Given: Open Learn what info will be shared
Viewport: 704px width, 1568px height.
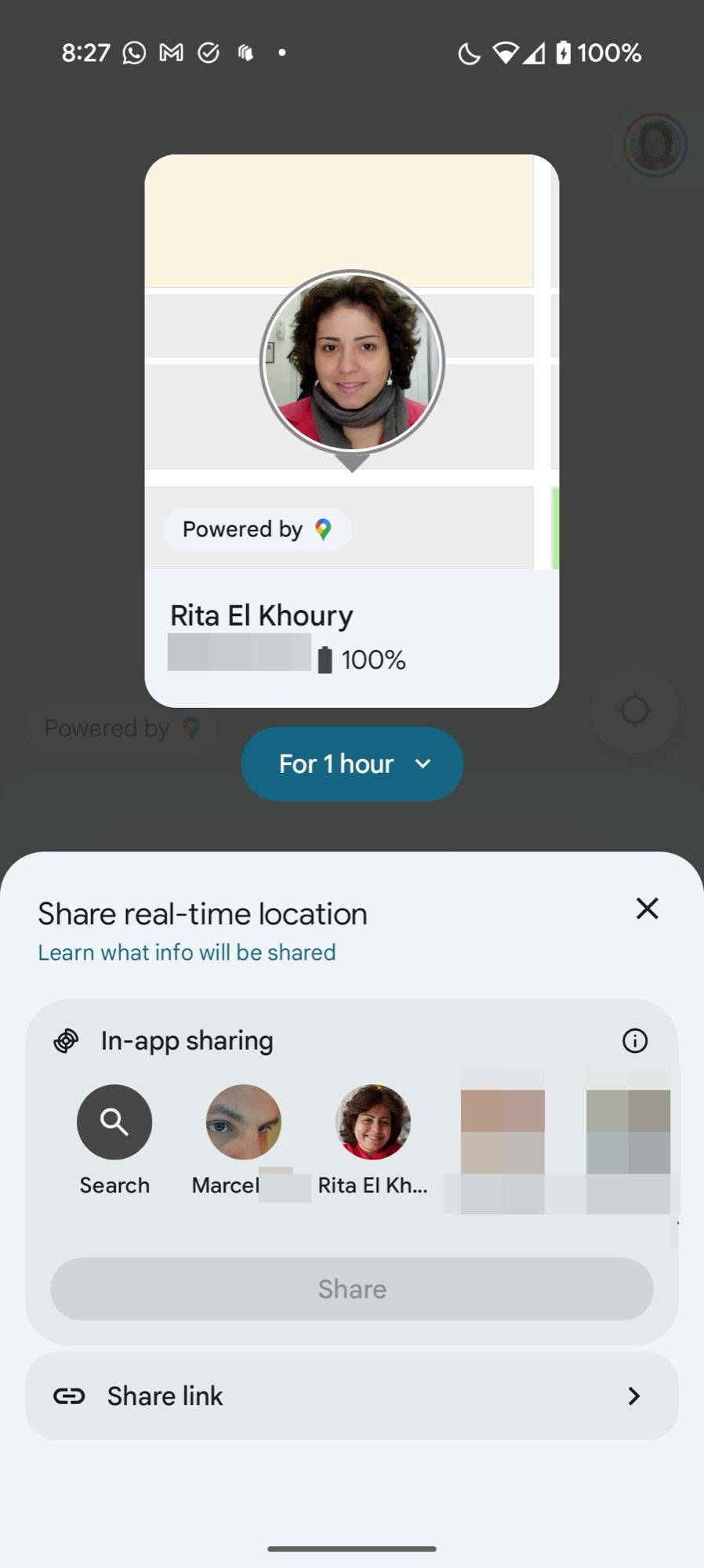Looking at the screenshot, I should tap(187, 952).
